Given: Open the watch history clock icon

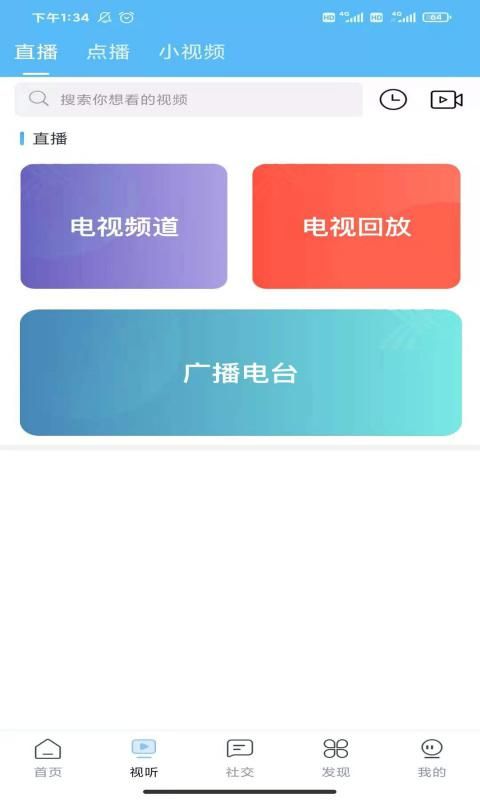Looking at the screenshot, I should tap(393, 99).
